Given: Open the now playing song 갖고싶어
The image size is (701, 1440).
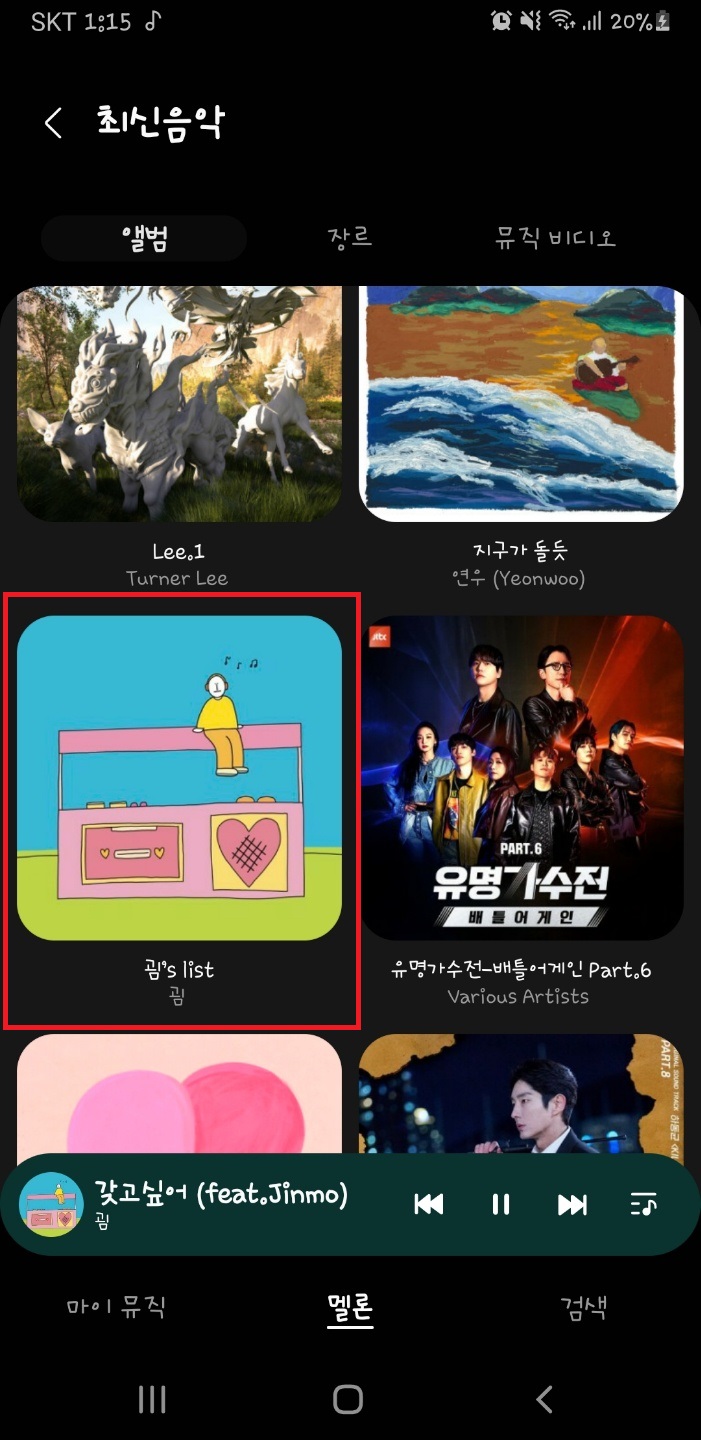Looking at the screenshot, I should (220, 1204).
